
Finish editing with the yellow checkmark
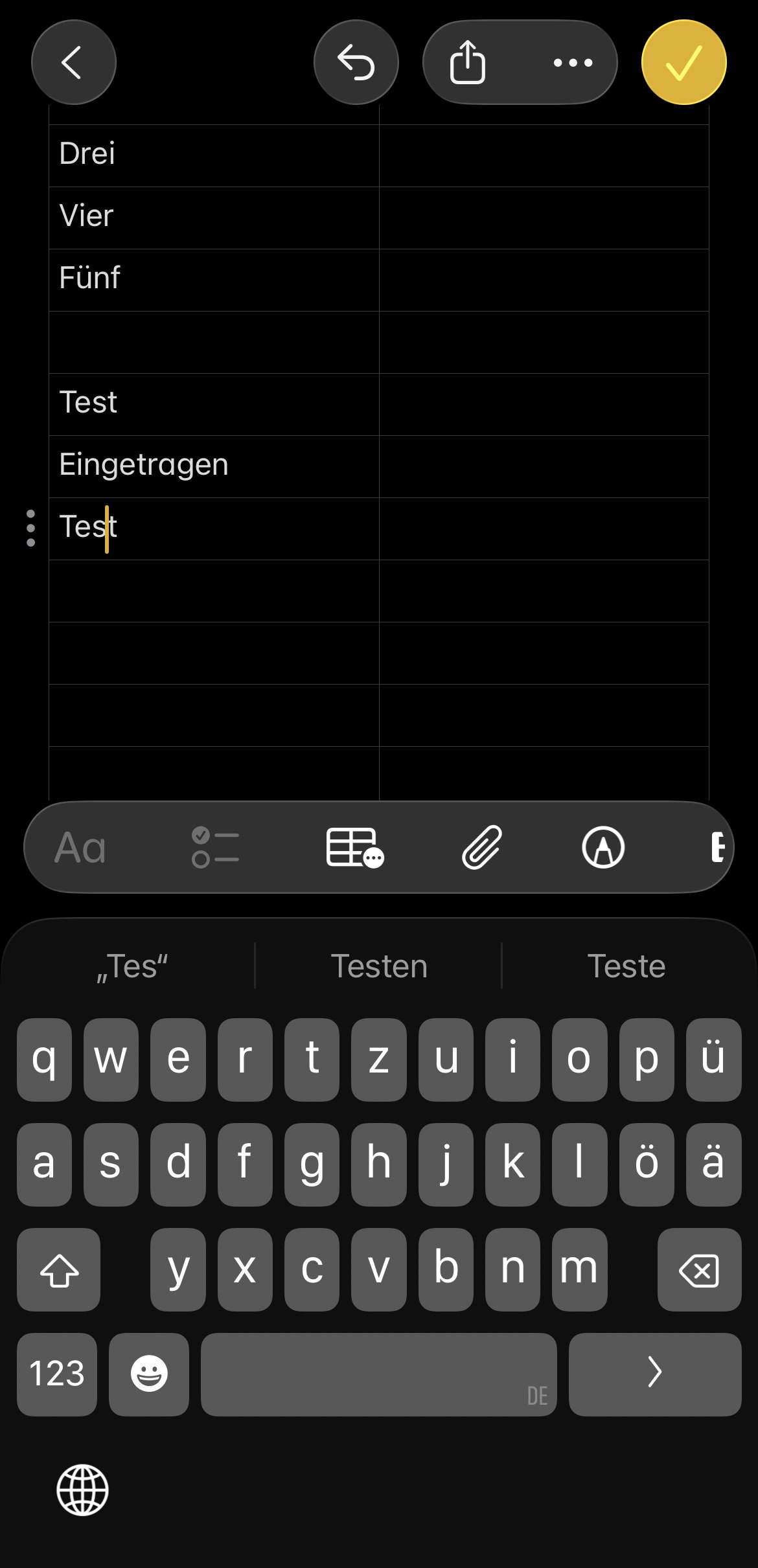click(x=683, y=63)
